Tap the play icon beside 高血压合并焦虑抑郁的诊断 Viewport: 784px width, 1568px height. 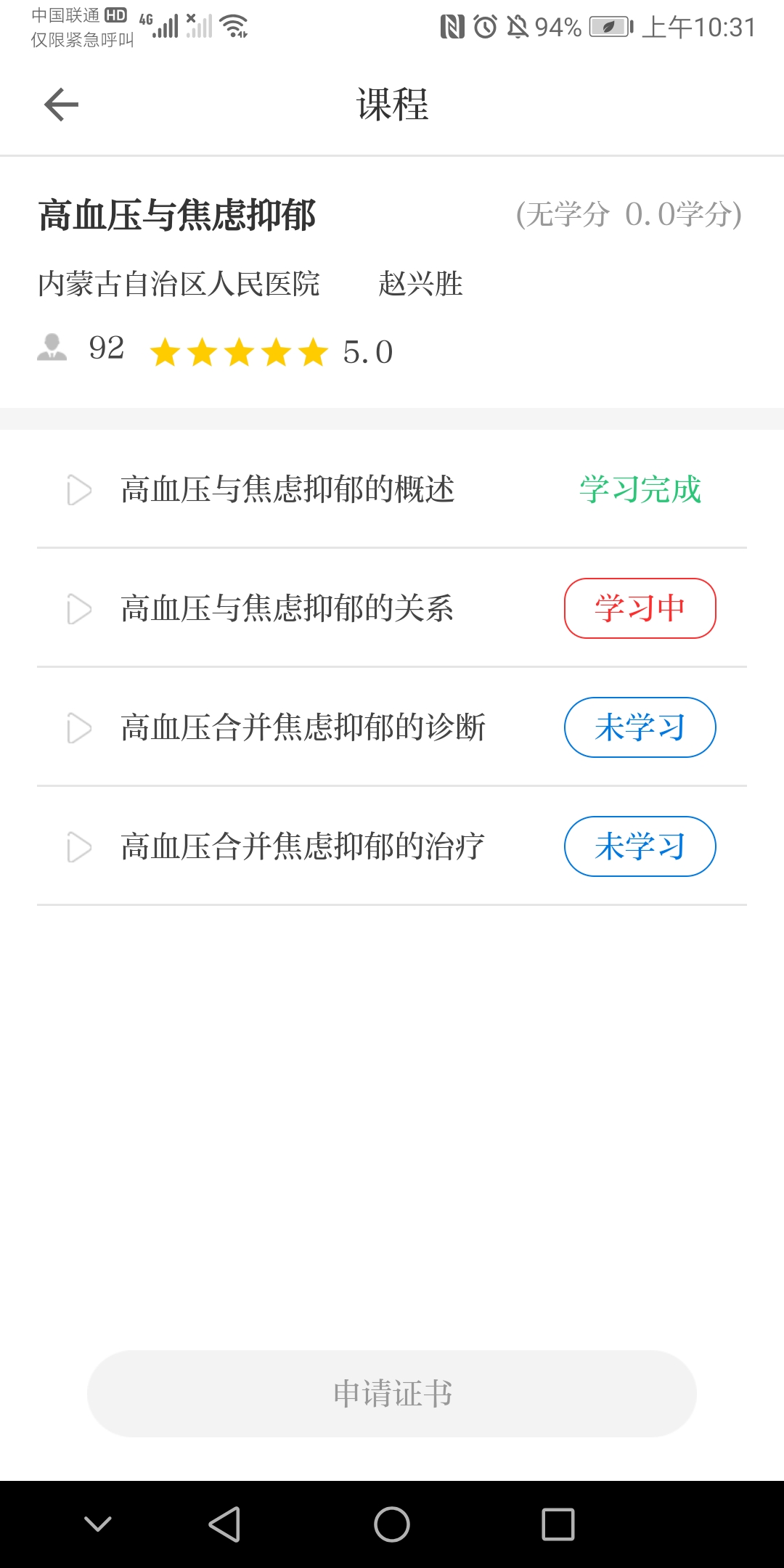[x=78, y=727]
